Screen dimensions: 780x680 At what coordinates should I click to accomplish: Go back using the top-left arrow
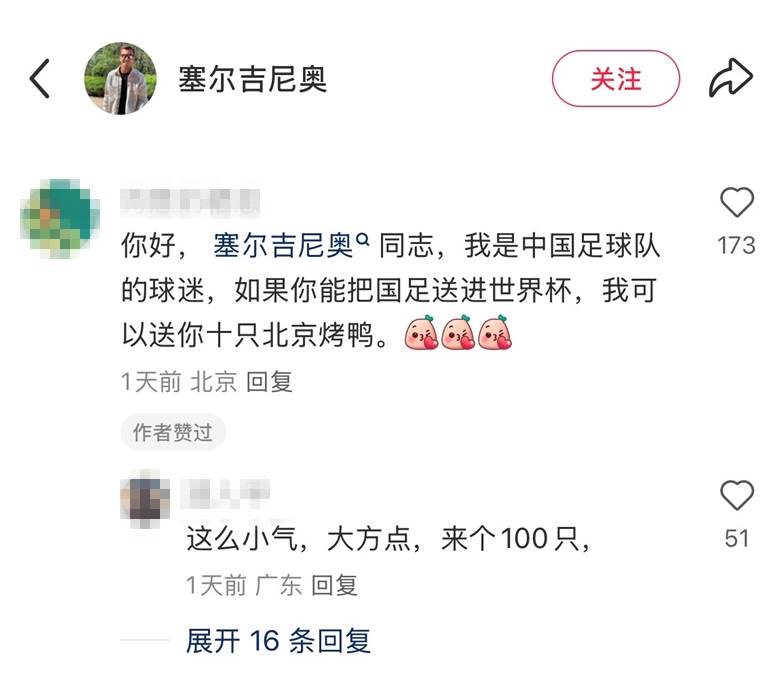click(x=40, y=79)
